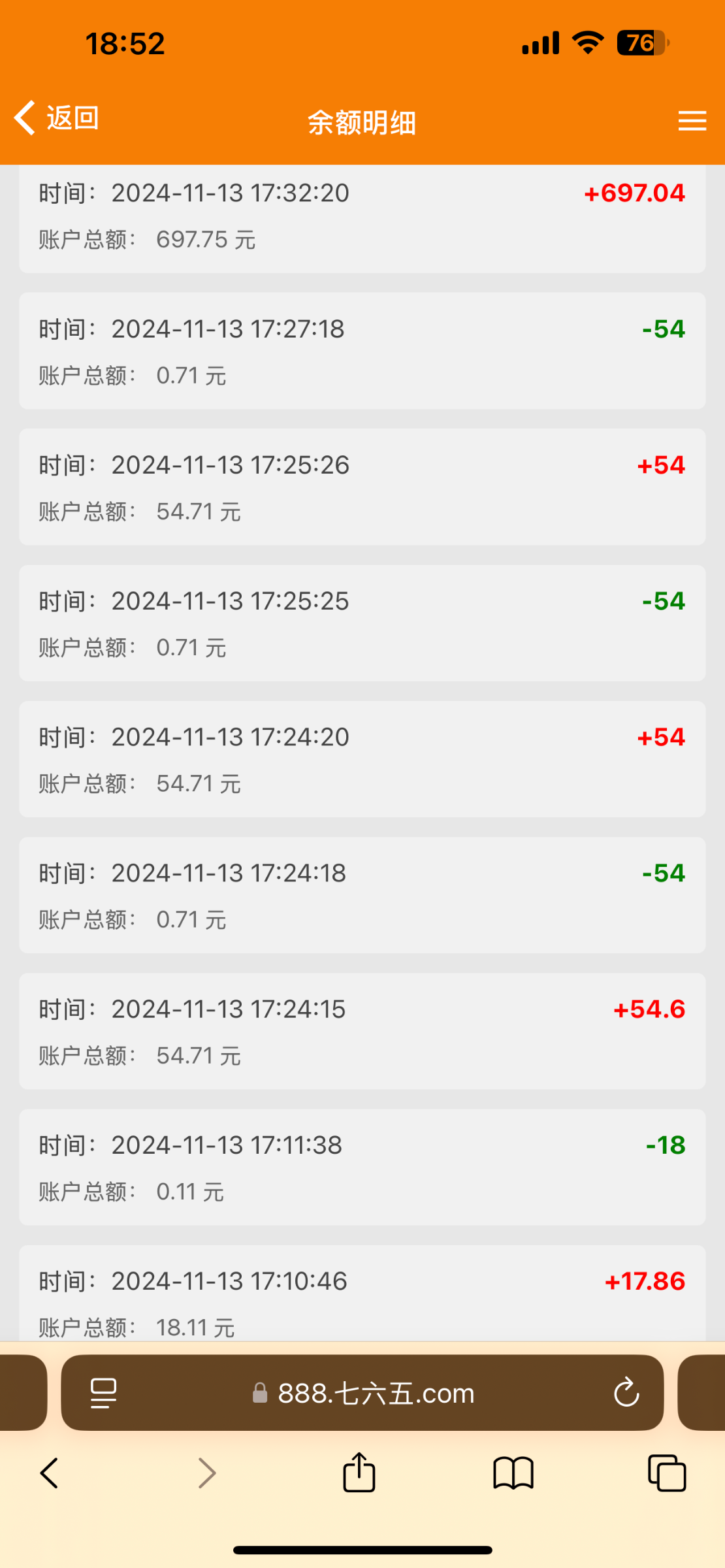Go back to the previous browser page
The height and width of the screenshot is (1568, 725).
click(50, 1473)
